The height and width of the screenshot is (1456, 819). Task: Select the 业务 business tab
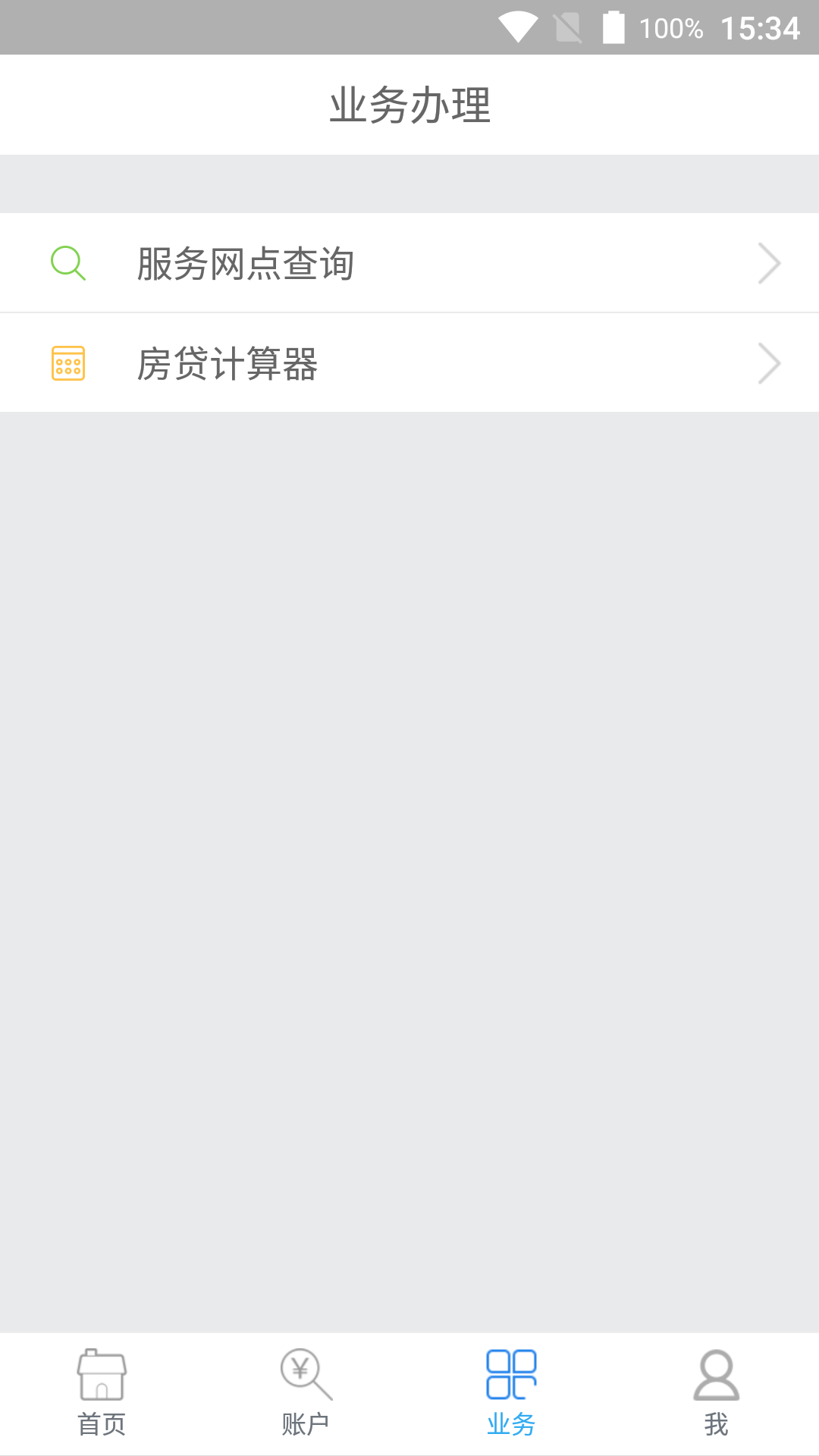click(511, 1394)
